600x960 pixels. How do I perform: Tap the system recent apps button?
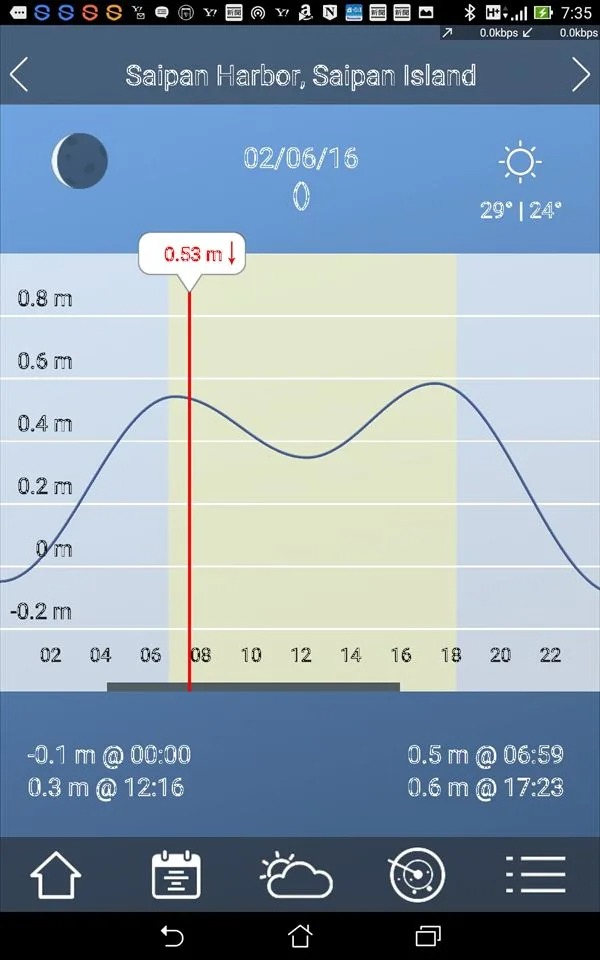pyautogui.click(x=428, y=936)
